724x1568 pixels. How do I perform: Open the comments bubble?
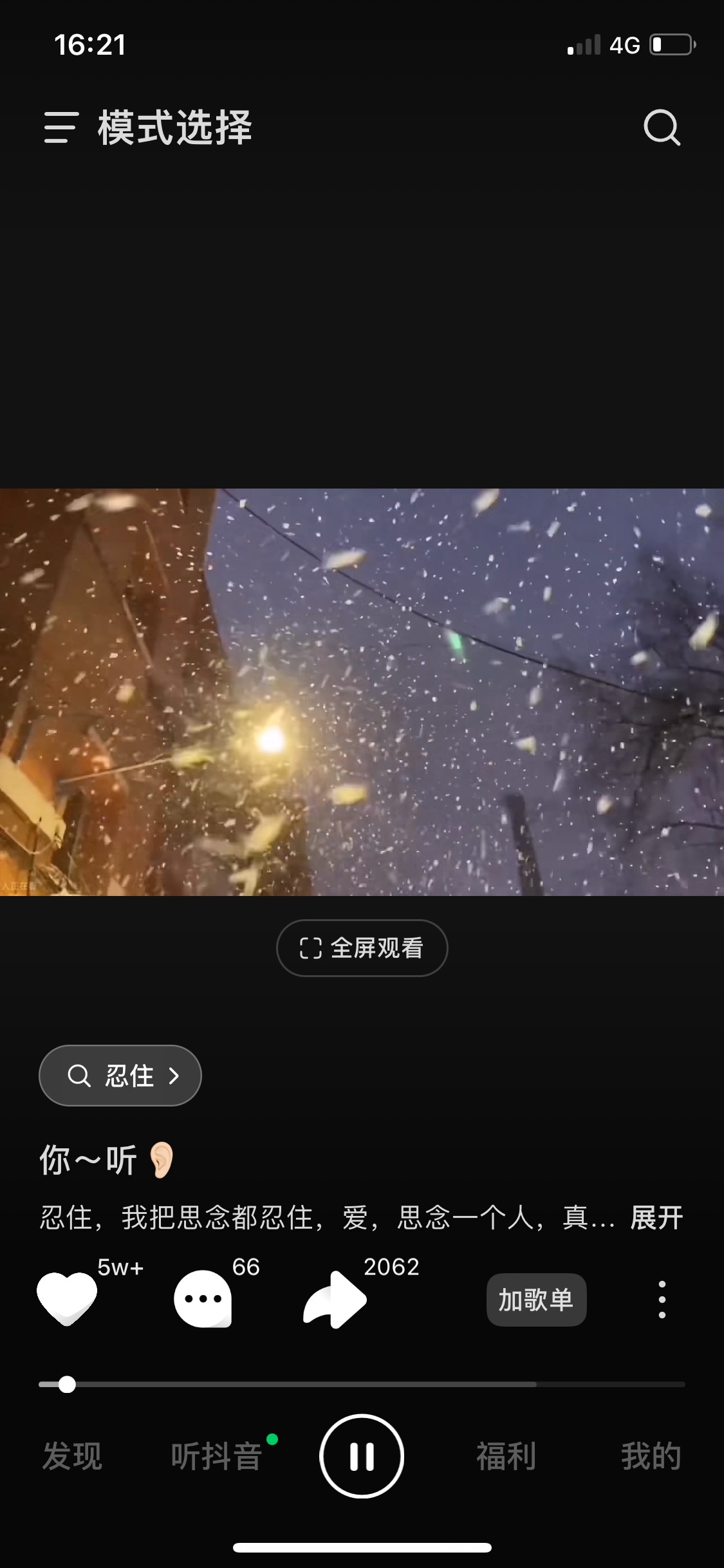click(x=203, y=1299)
